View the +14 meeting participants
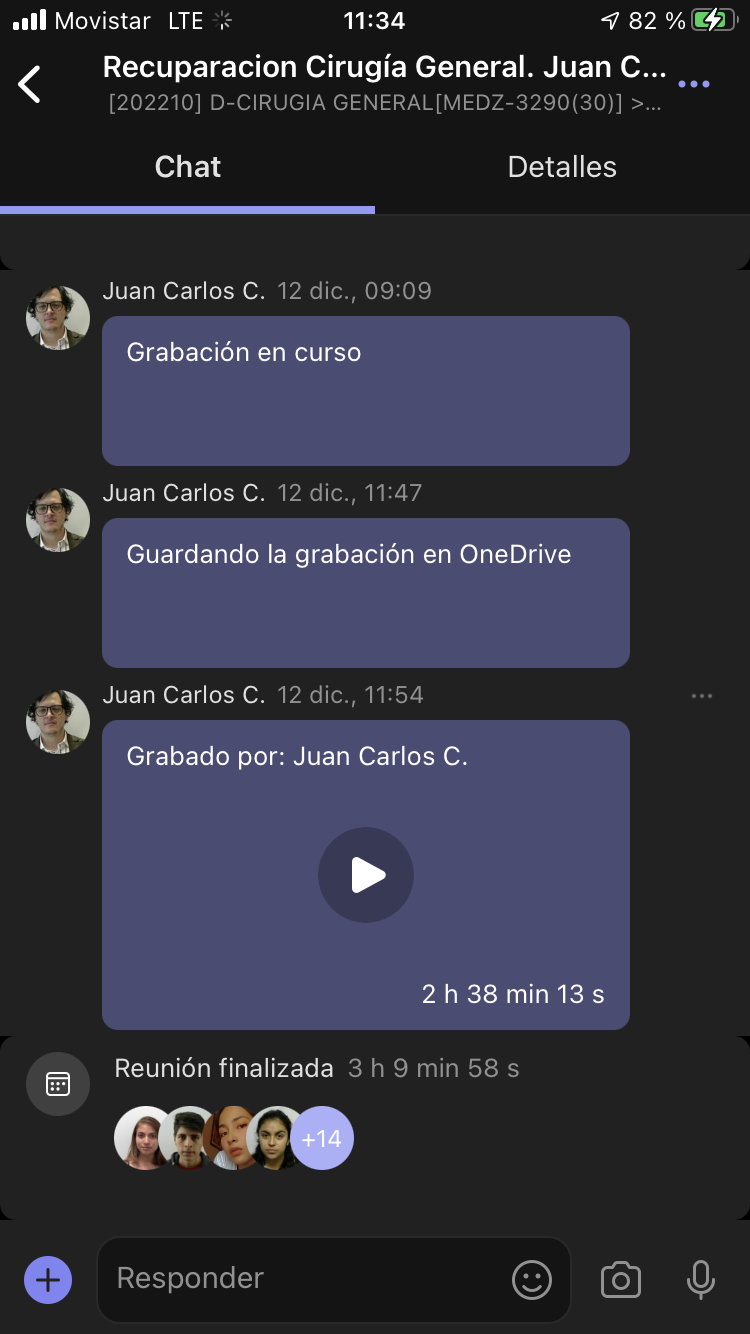The height and width of the screenshot is (1334, 750). (x=322, y=1138)
